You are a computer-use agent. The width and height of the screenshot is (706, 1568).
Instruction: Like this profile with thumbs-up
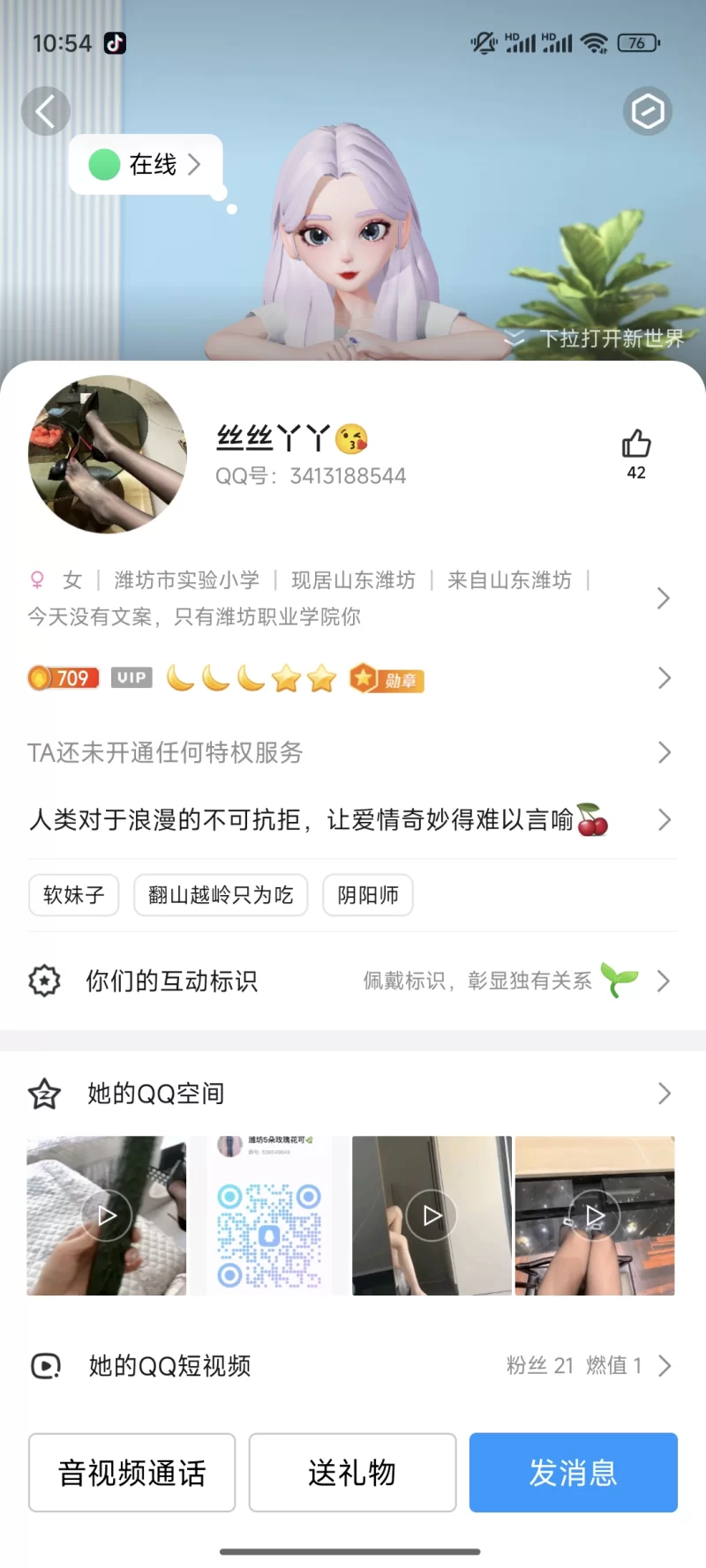click(636, 444)
